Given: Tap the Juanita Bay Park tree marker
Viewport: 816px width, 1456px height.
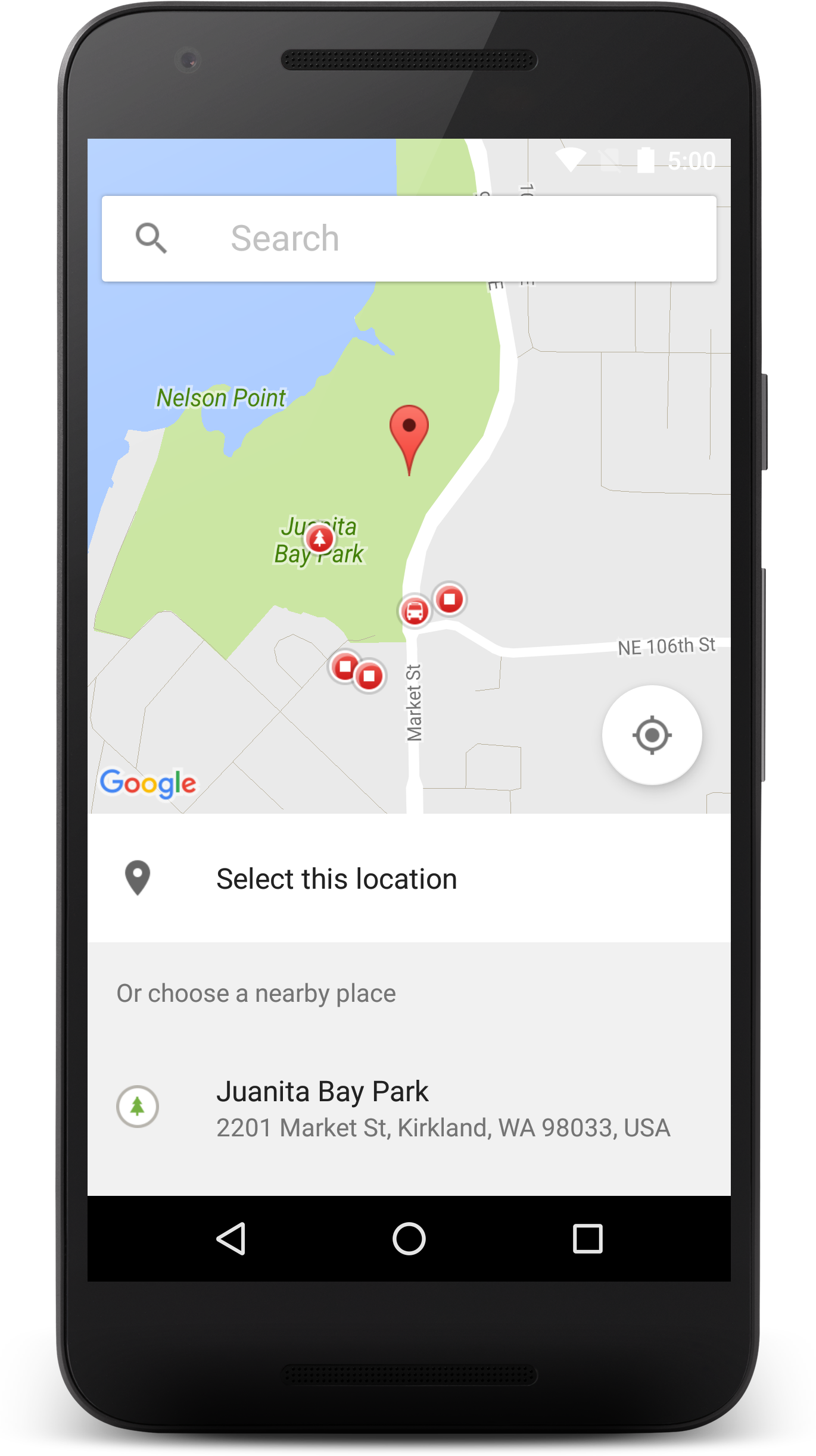Looking at the screenshot, I should pyautogui.click(x=320, y=539).
